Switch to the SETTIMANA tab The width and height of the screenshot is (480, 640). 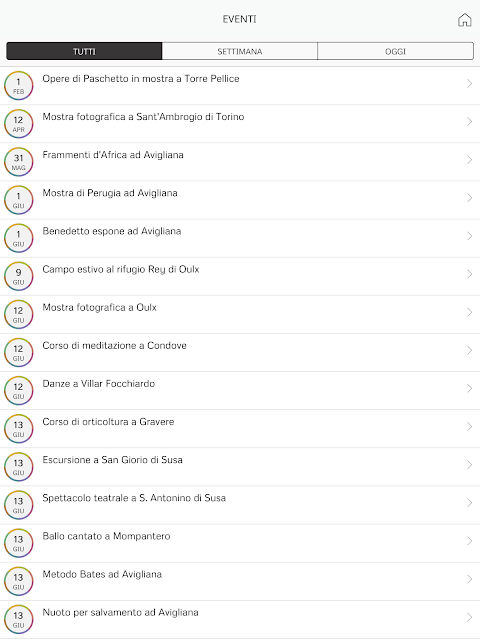240,51
